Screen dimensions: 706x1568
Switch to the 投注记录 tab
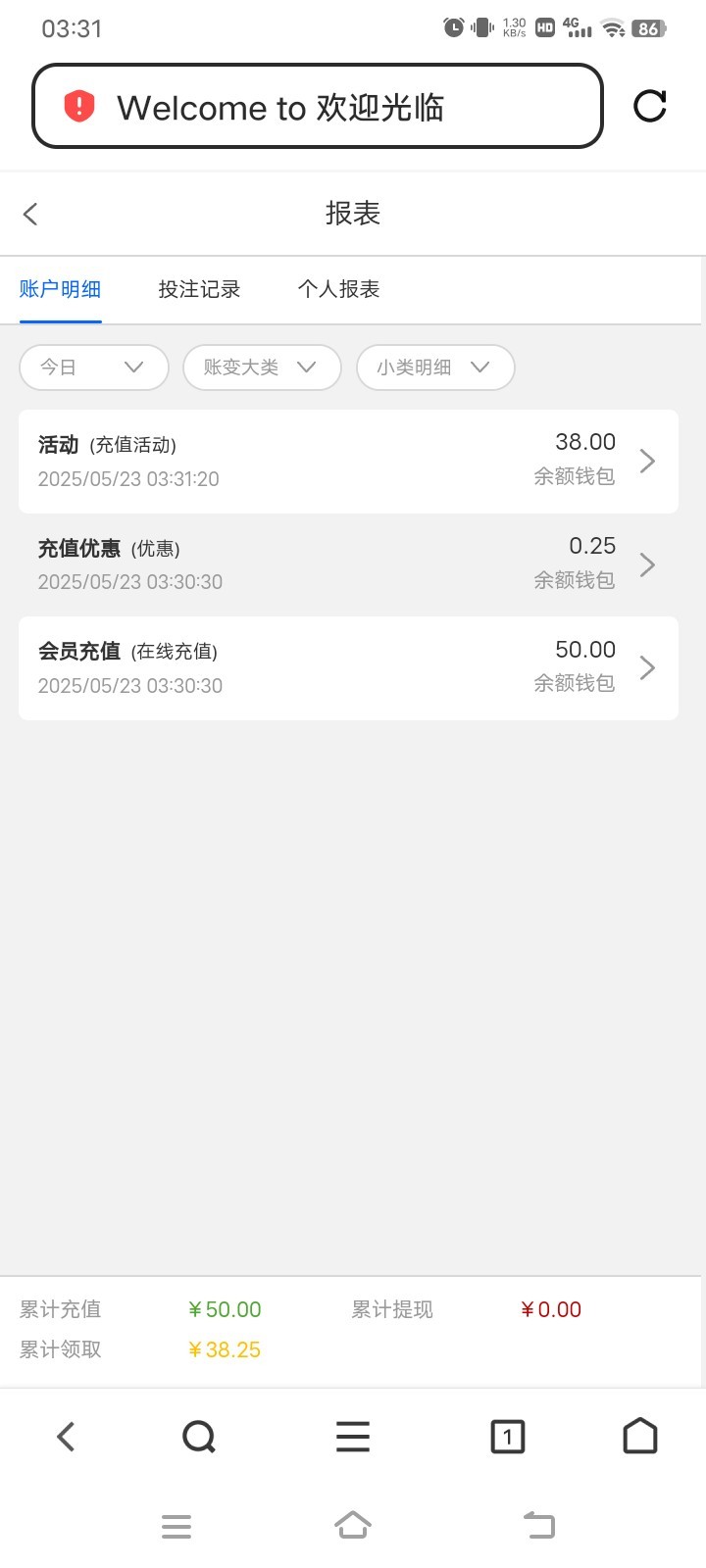point(199,289)
